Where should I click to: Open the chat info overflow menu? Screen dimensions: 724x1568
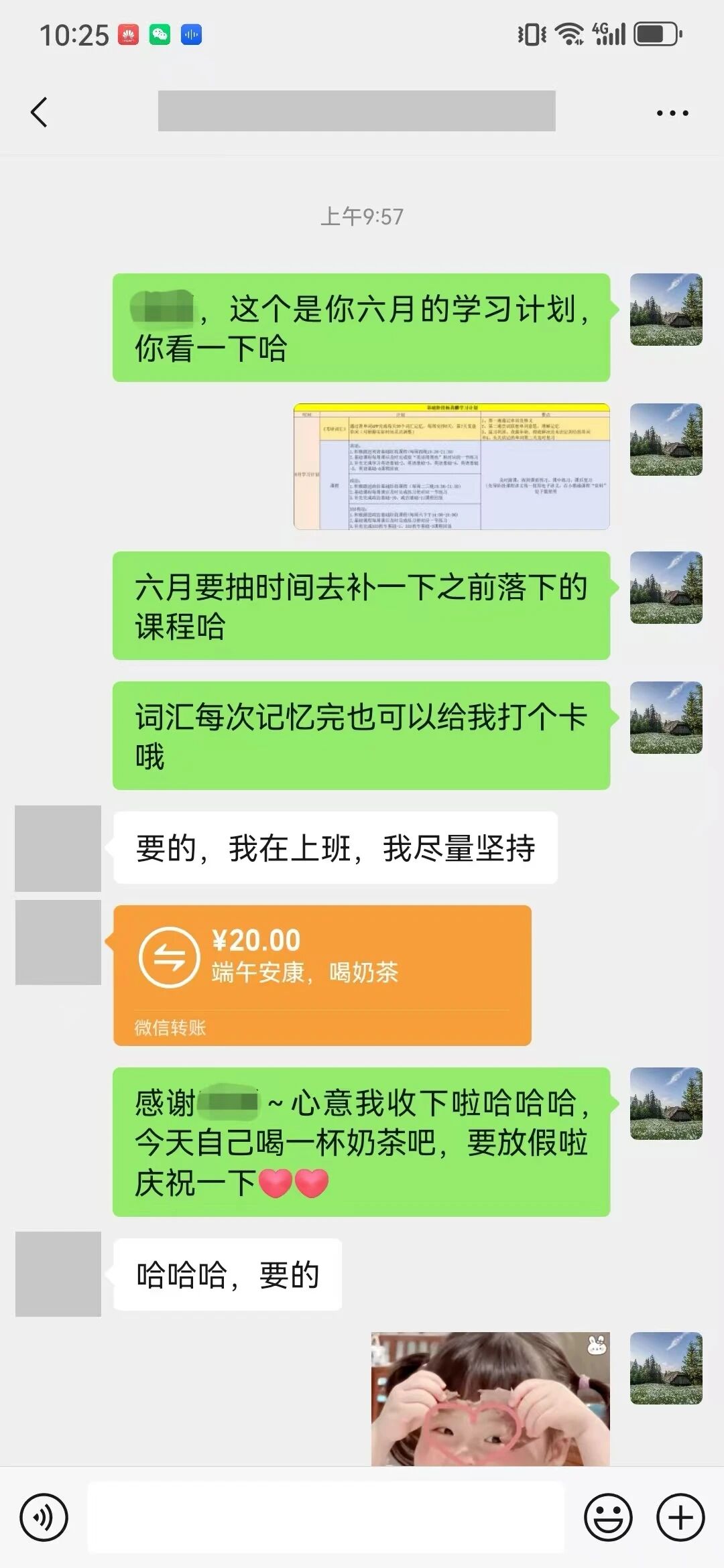672,113
